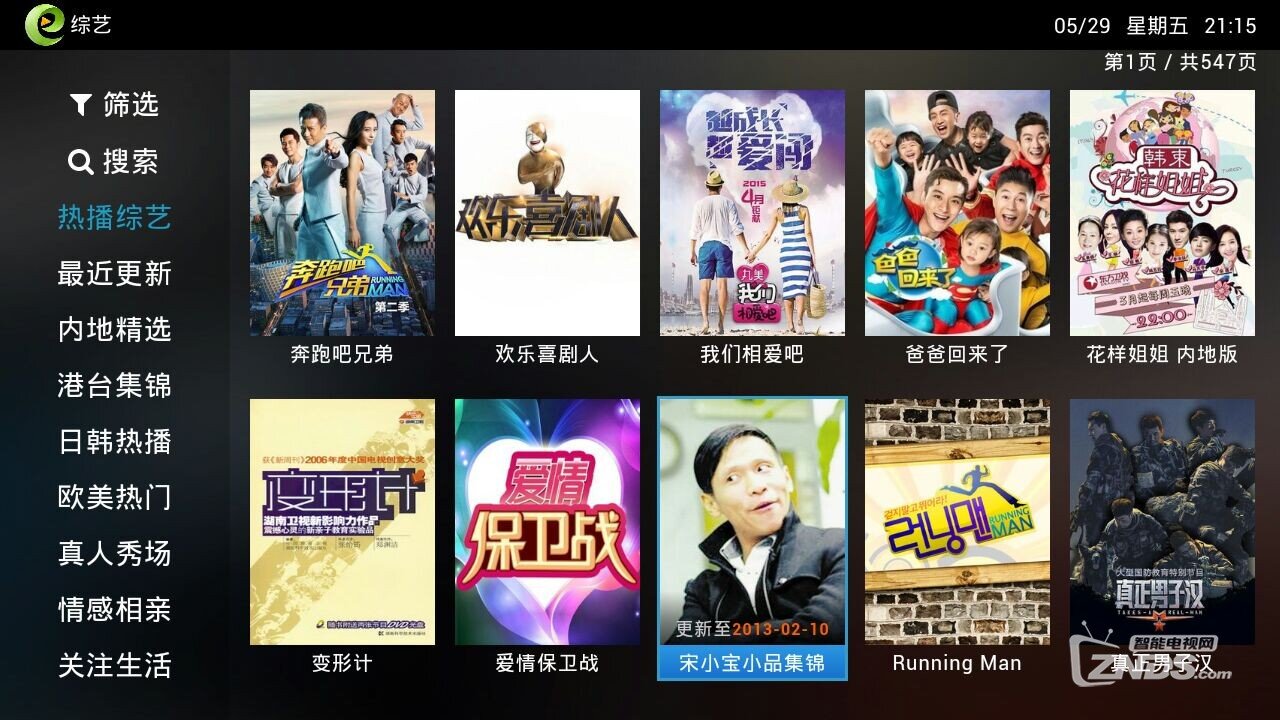Switch to 内地精选 category

[114, 329]
